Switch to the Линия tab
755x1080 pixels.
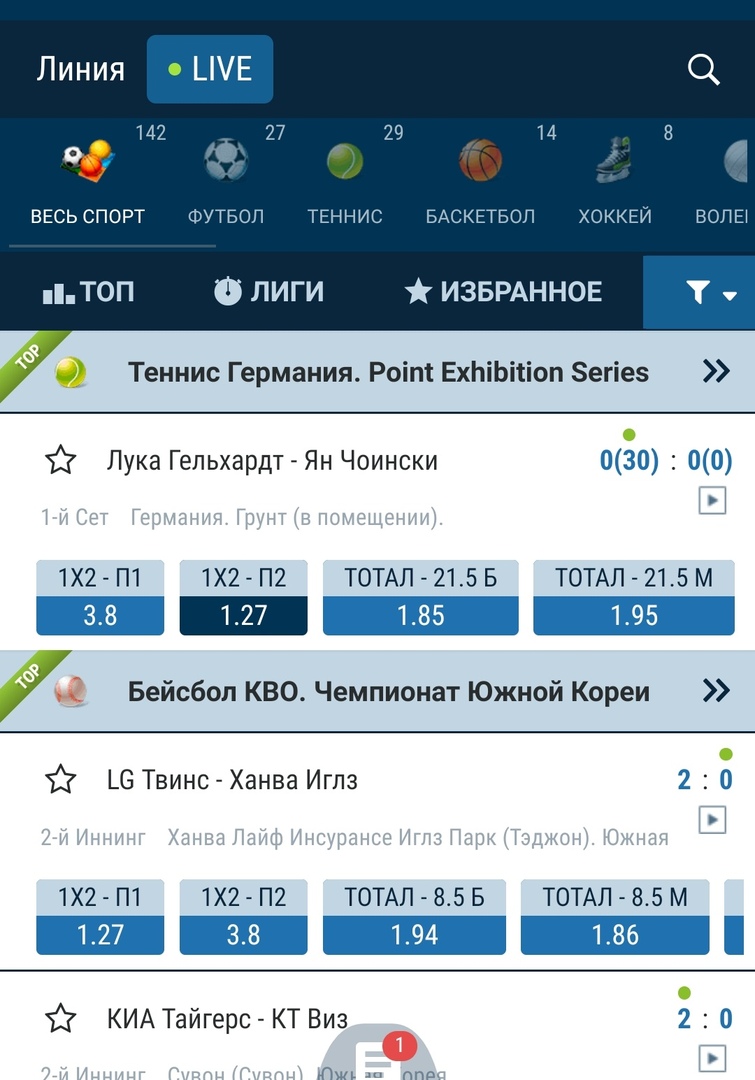(x=81, y=69)
